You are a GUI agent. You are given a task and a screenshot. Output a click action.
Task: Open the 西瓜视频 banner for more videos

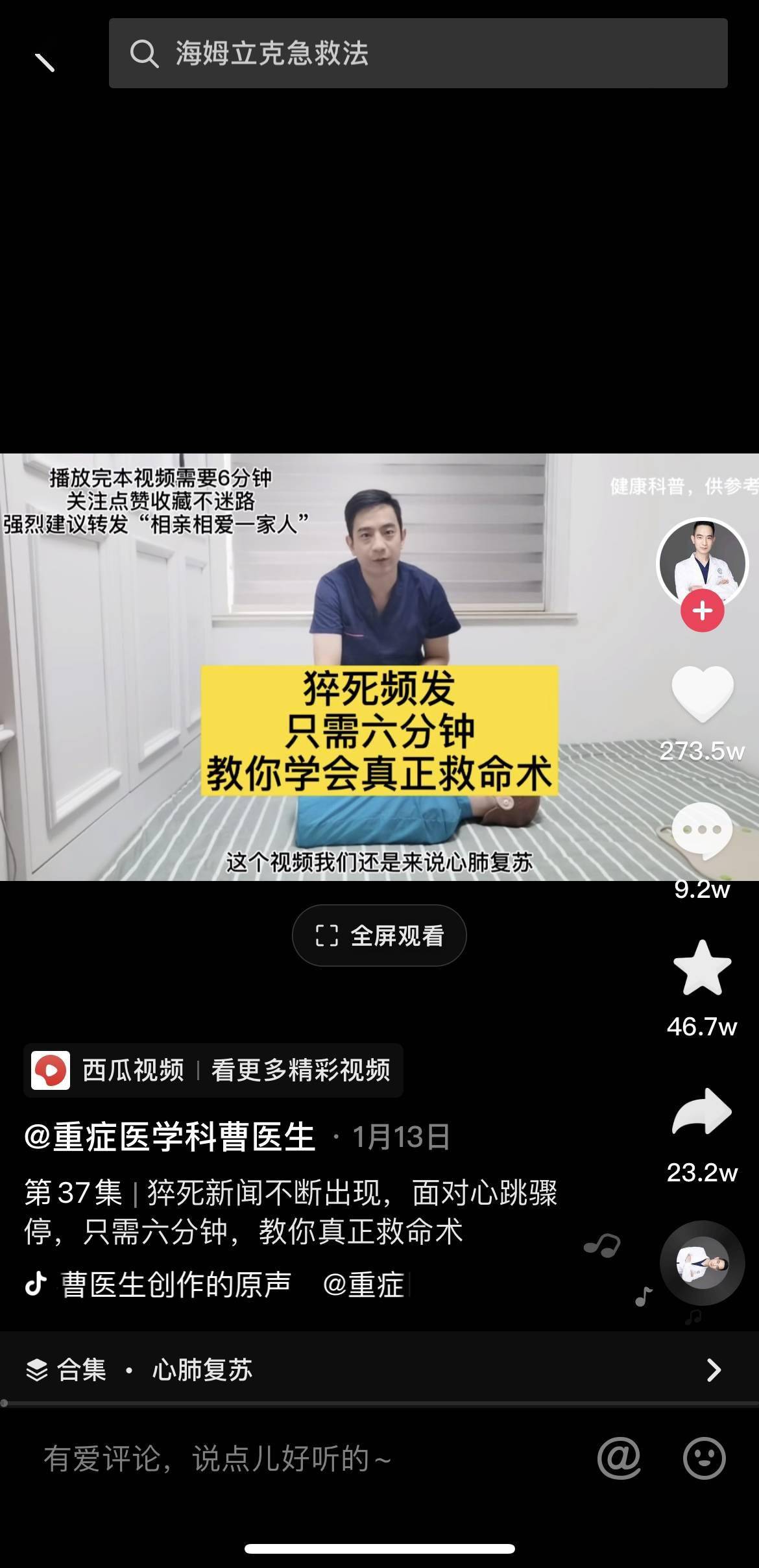click(x=213, y=1070)
